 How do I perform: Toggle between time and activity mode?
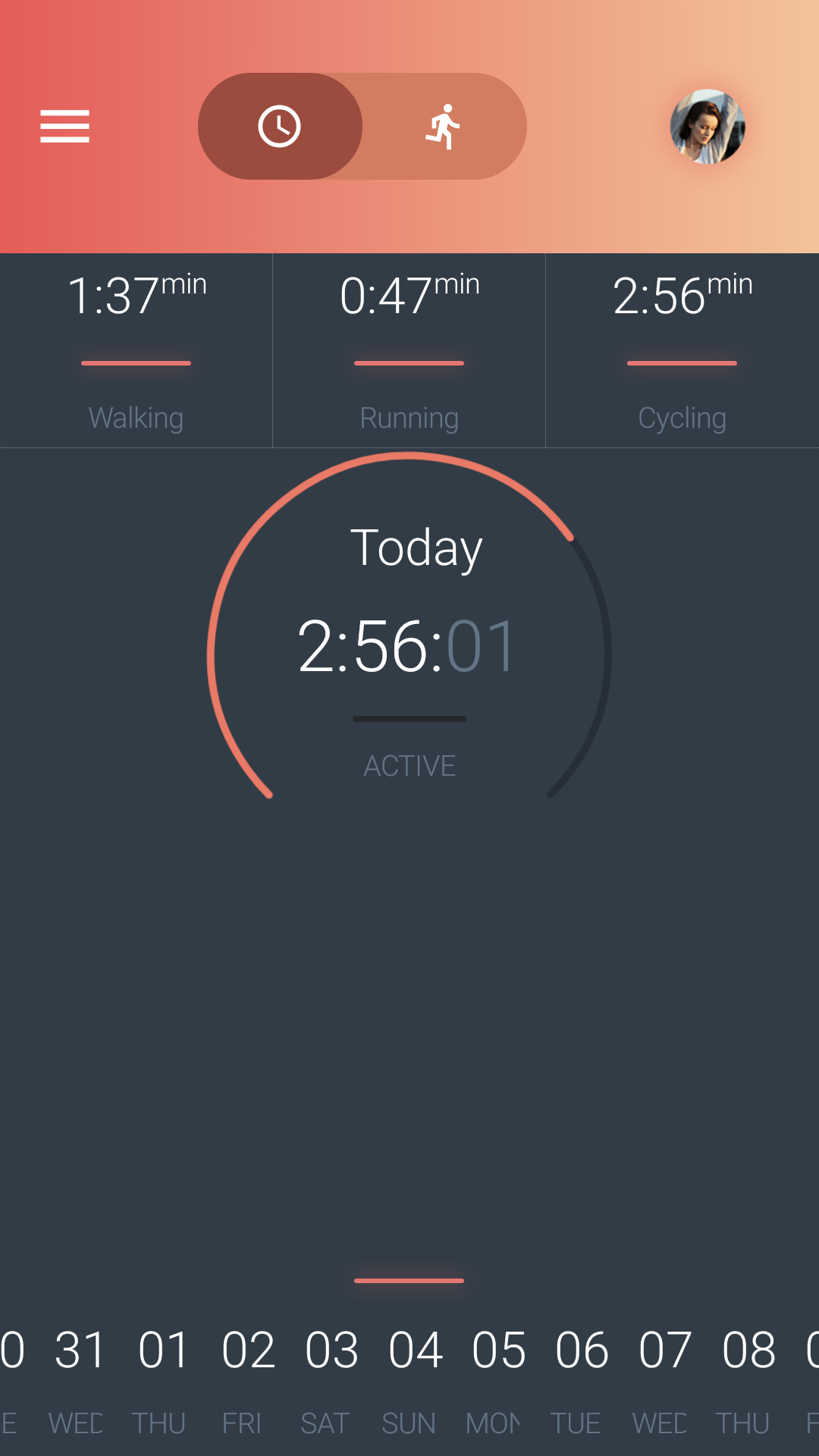(x=362, y=126)
